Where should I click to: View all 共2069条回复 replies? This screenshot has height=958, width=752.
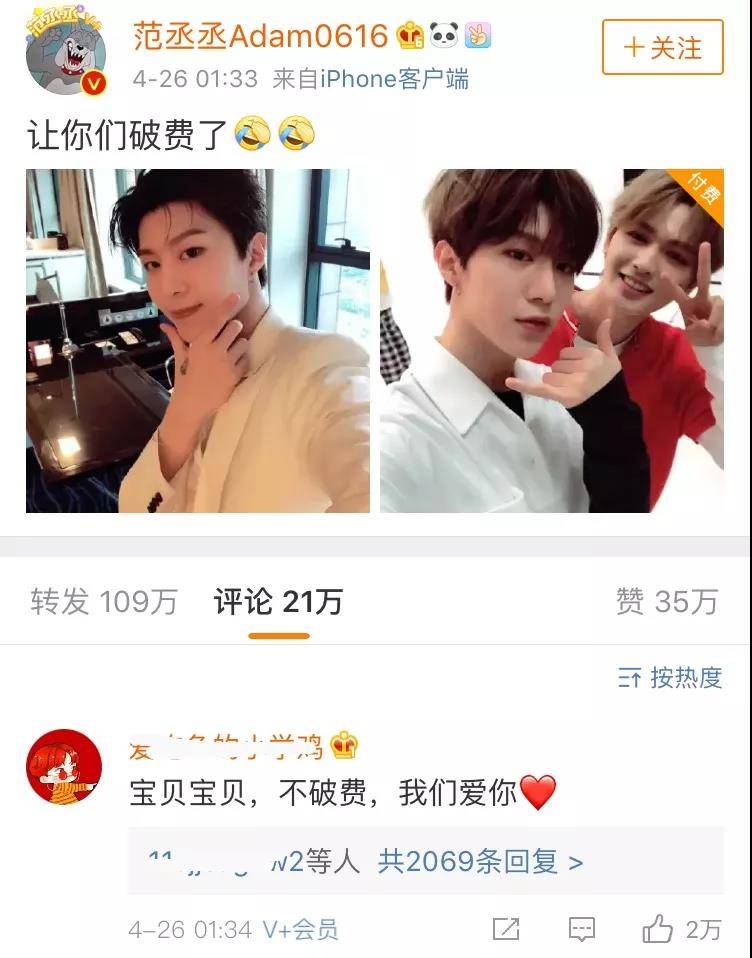click(x=480, y=861)
